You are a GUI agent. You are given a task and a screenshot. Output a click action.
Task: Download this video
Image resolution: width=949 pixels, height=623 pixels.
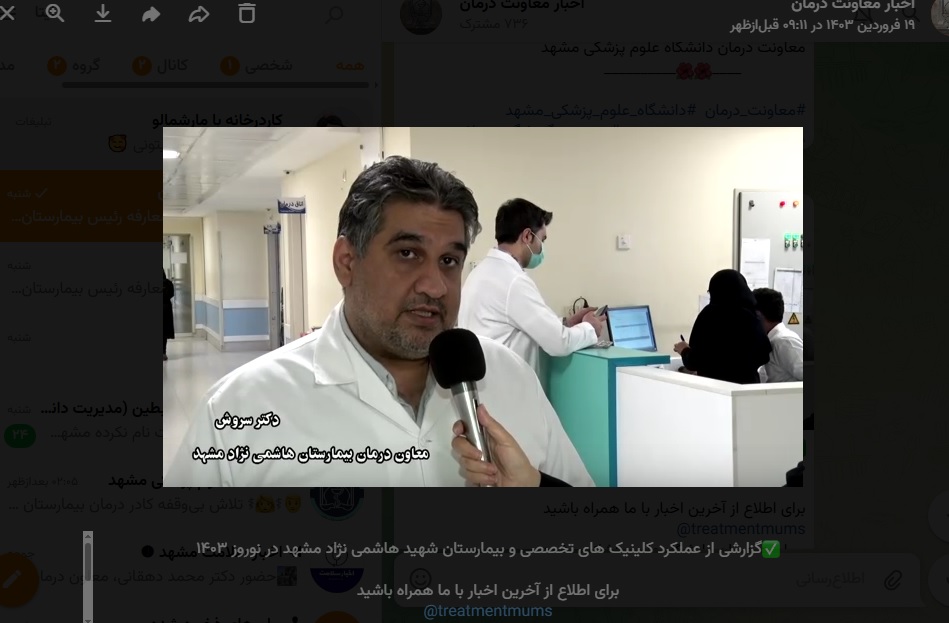[102, 13]
